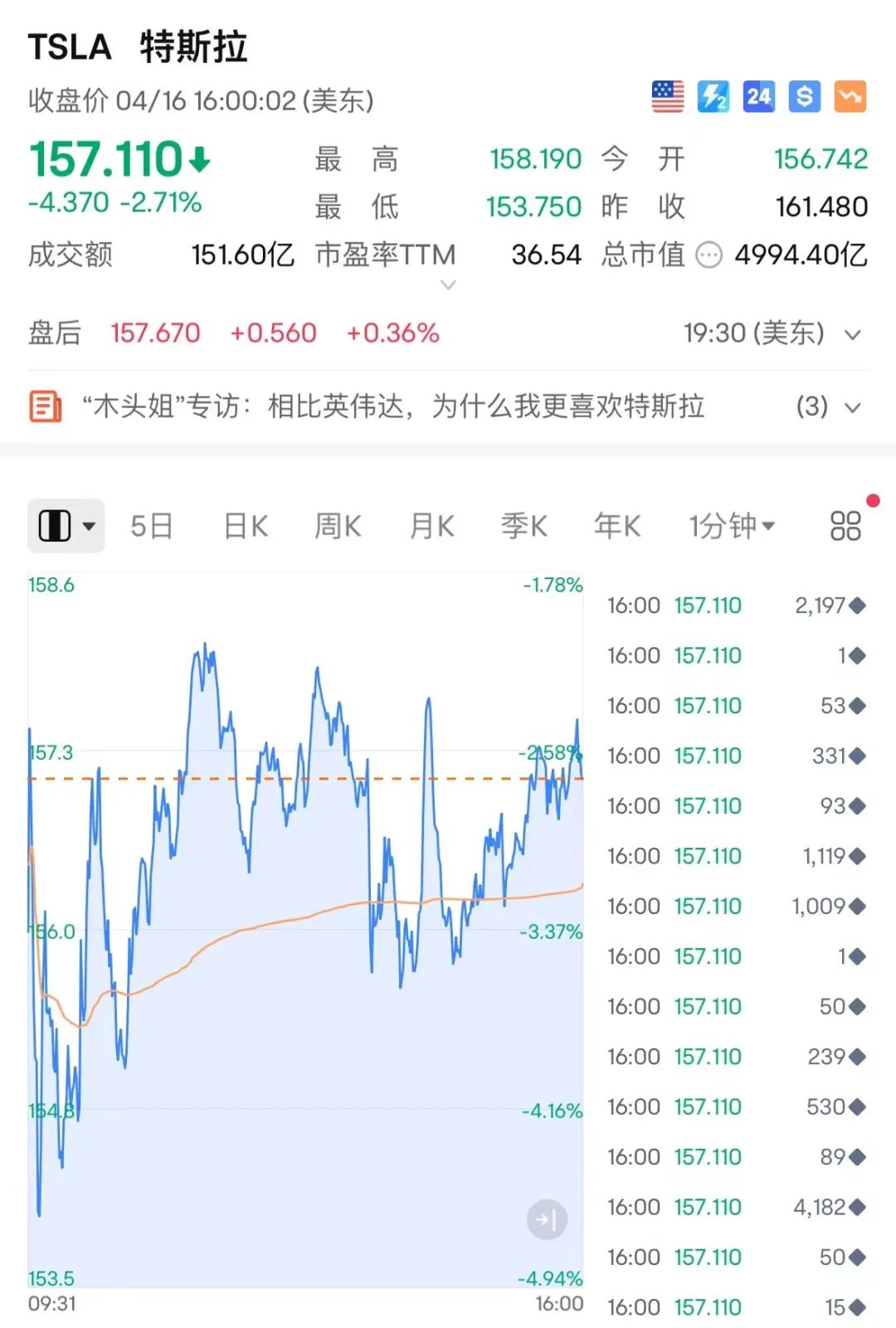
Task: Expand more quote details under 市盈率TTM
Action: click(x=448, y=285)
